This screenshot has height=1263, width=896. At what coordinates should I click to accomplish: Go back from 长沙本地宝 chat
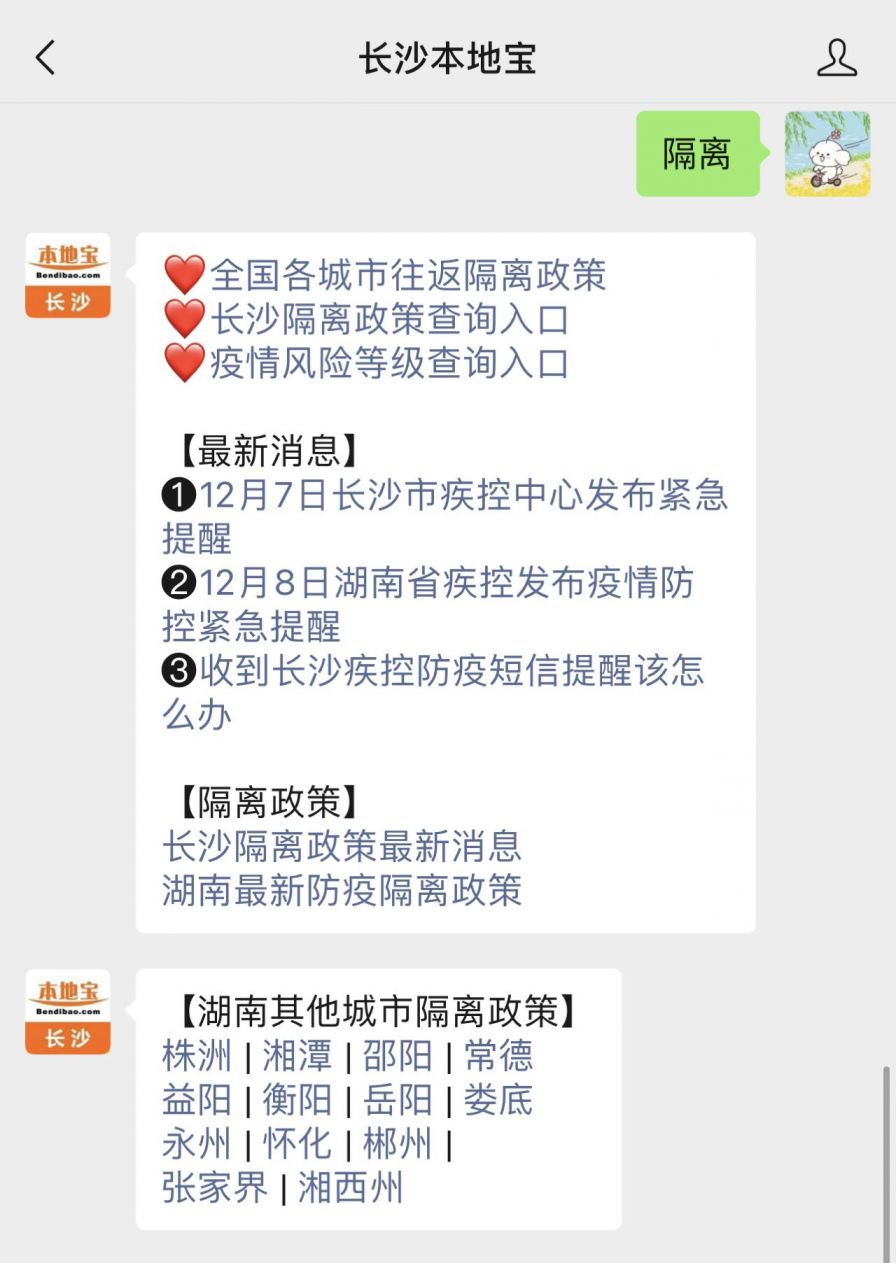pos(46,58)
